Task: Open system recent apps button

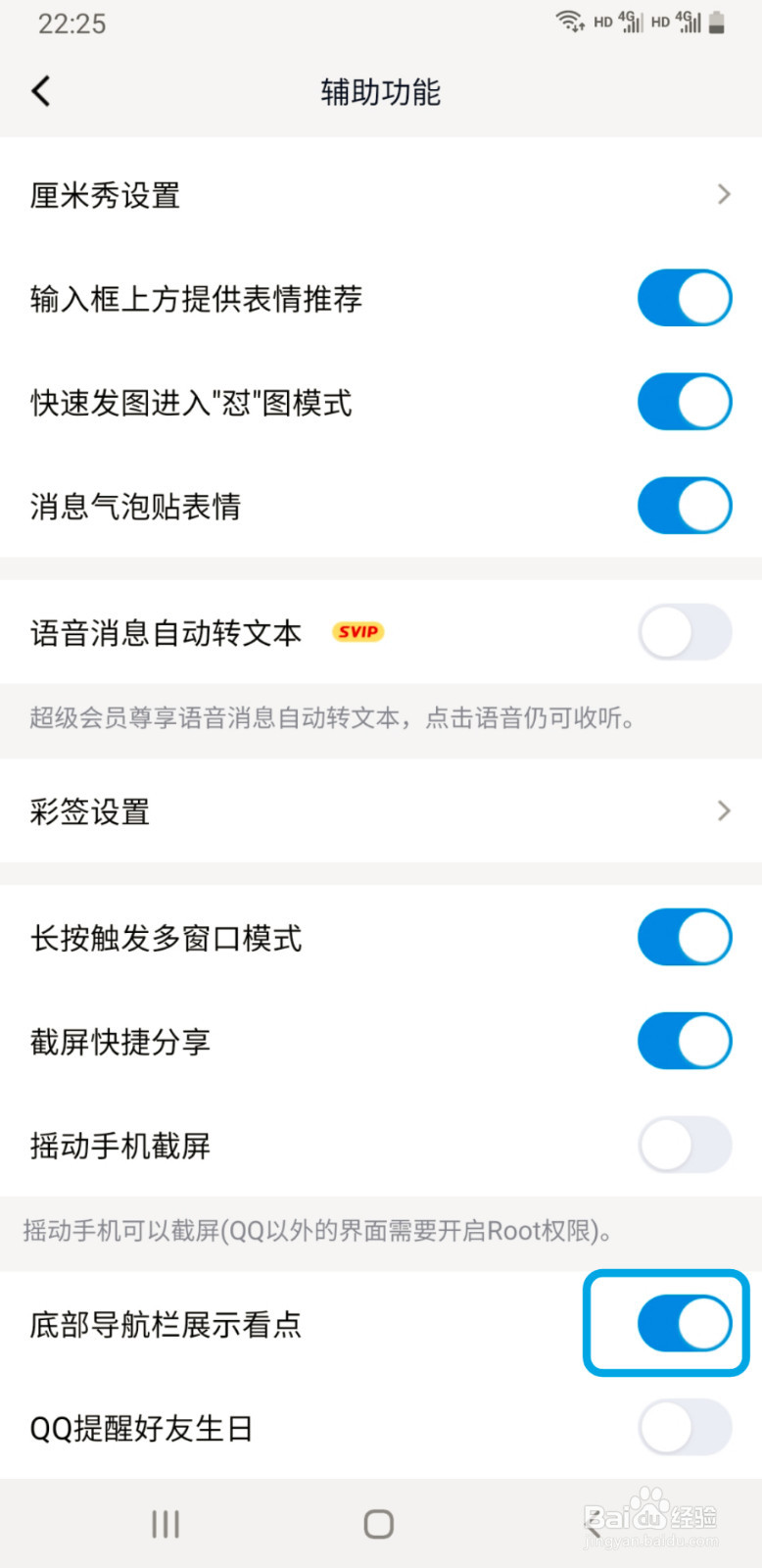Action: coord(166,1524)
